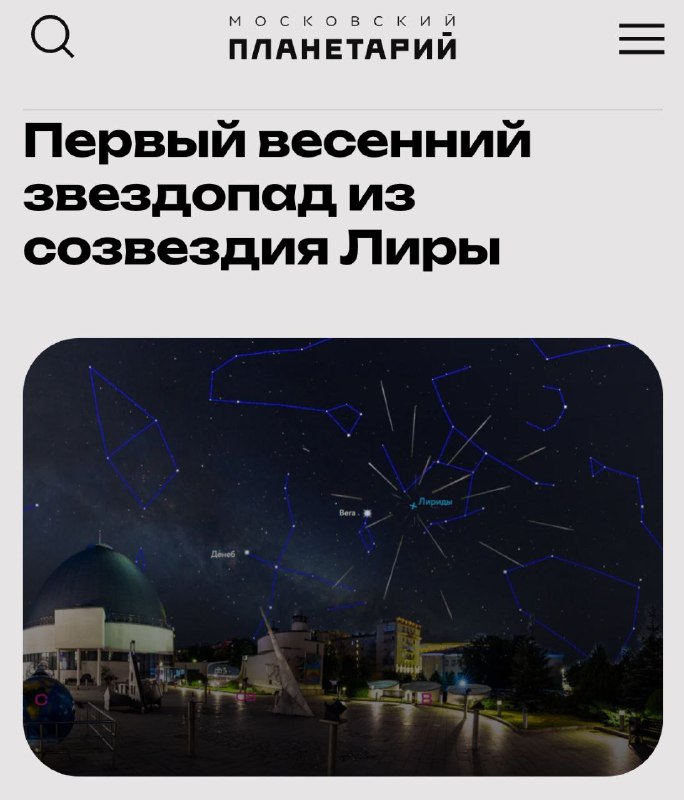The height and width of the screenshot is (800, 684).
Task: Open the Lyrids meteor shower image
Action: pos(342,556)
